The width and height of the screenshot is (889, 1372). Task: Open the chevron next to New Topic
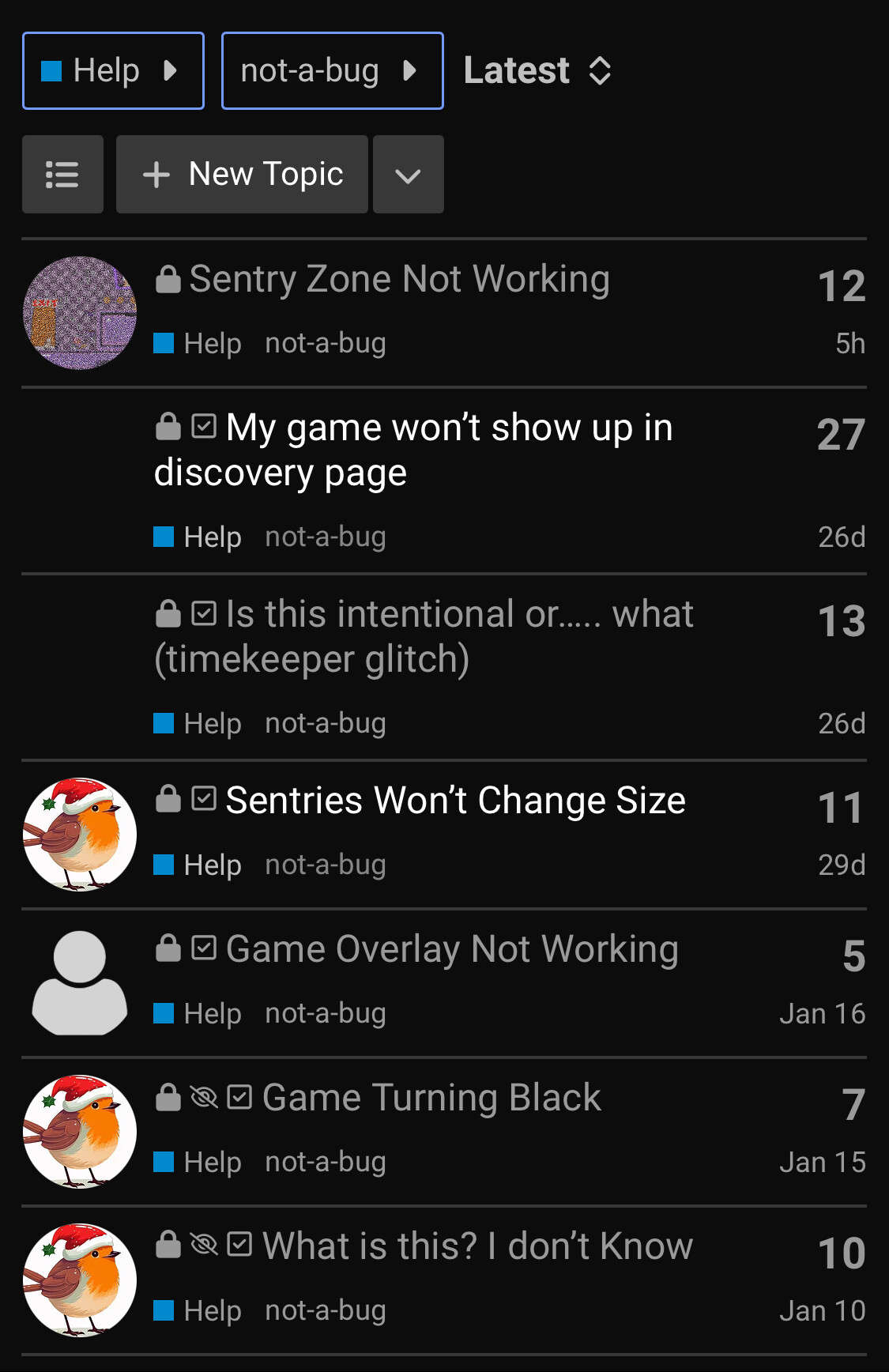[408, 174]
